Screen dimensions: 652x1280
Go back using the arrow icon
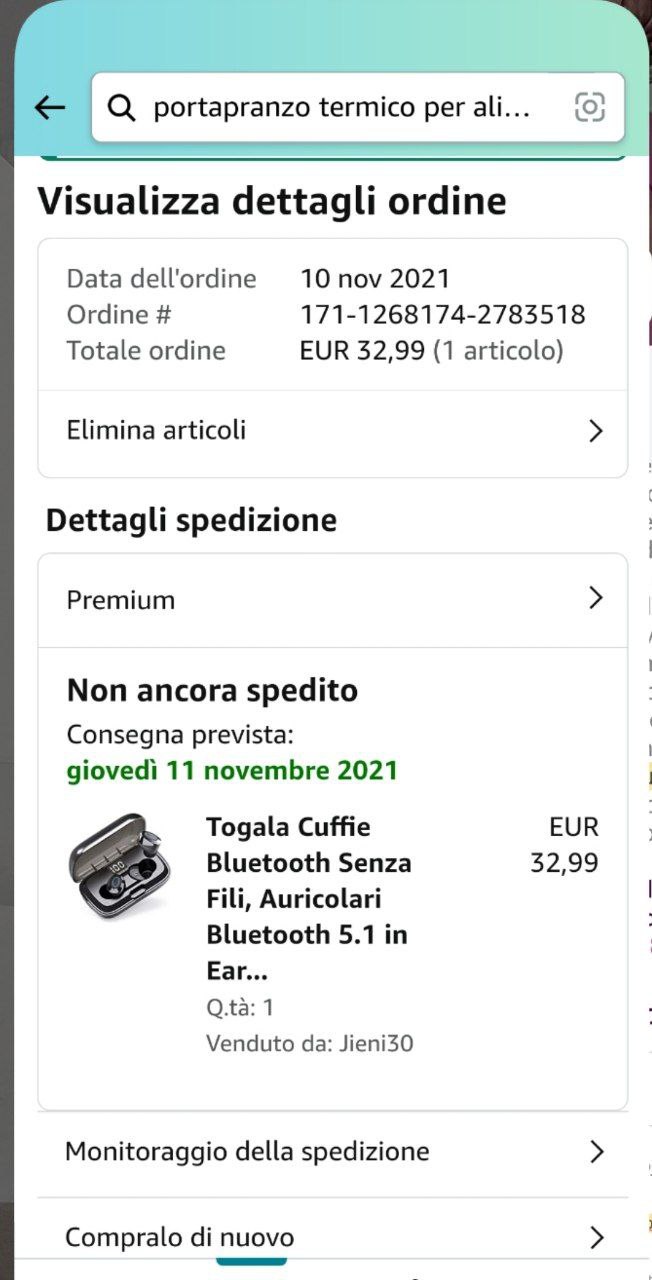(x=49, y=108)
